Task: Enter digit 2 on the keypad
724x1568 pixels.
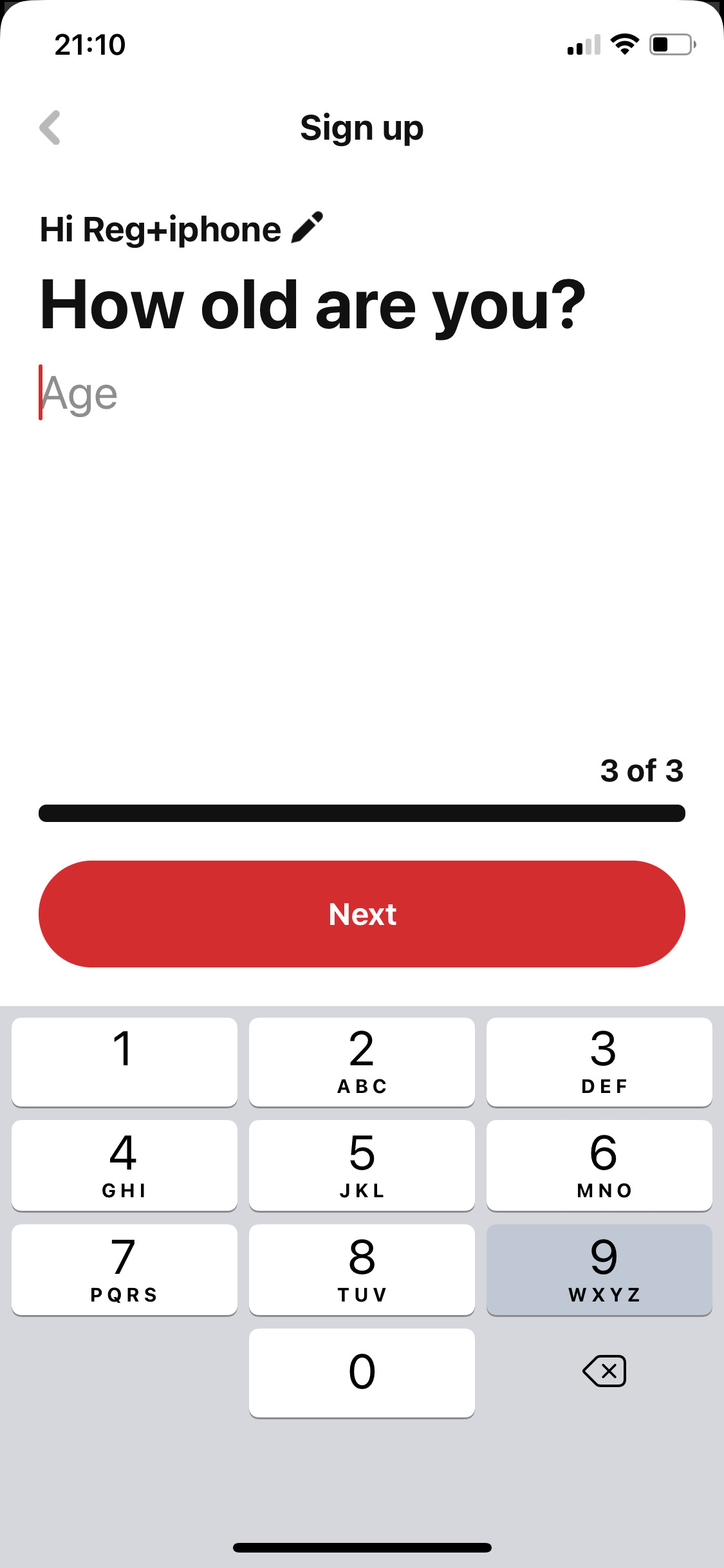Action: tap(362, 1061)
